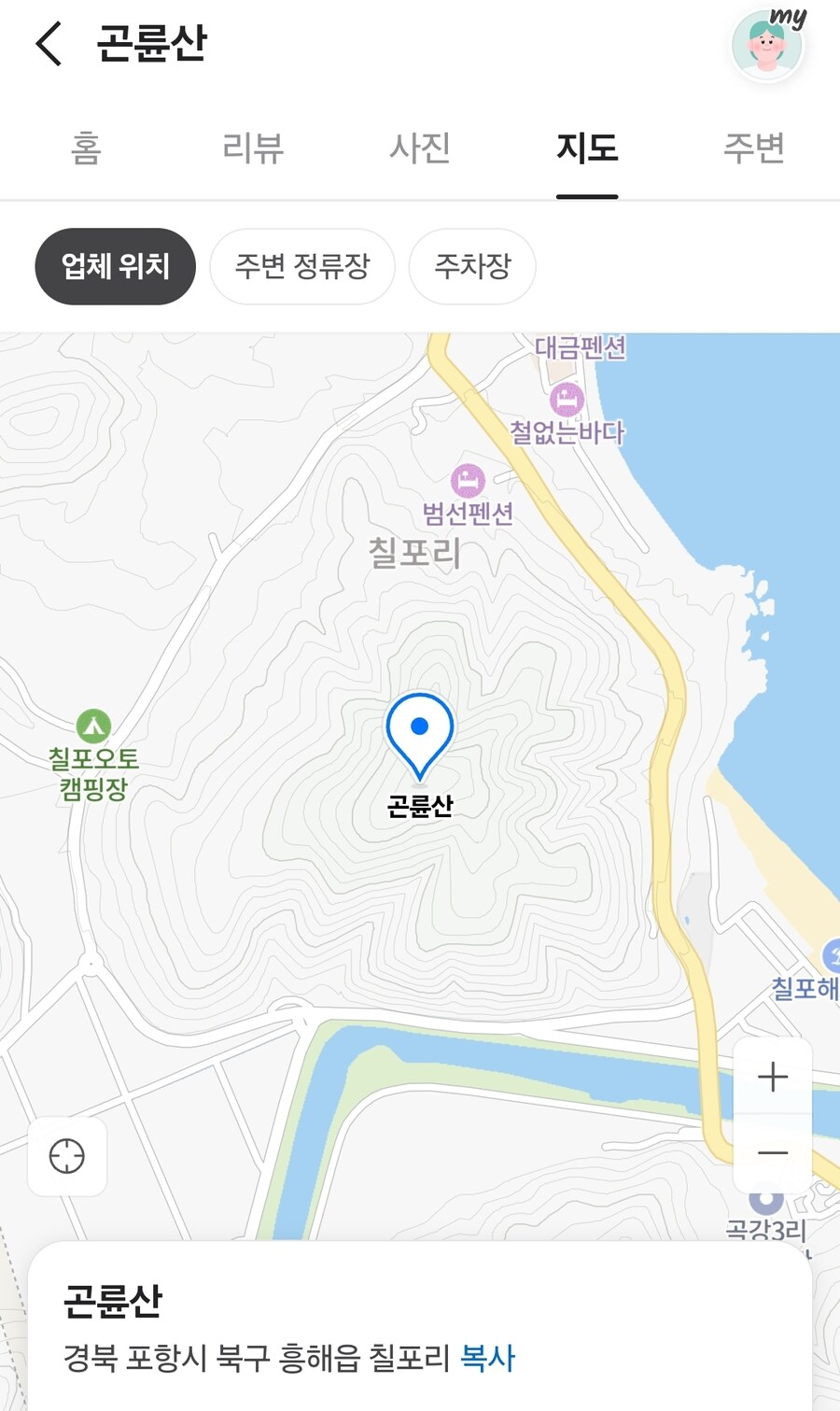Select the 지도 tab
The image size is (840, 1411).
click(587, 148)
